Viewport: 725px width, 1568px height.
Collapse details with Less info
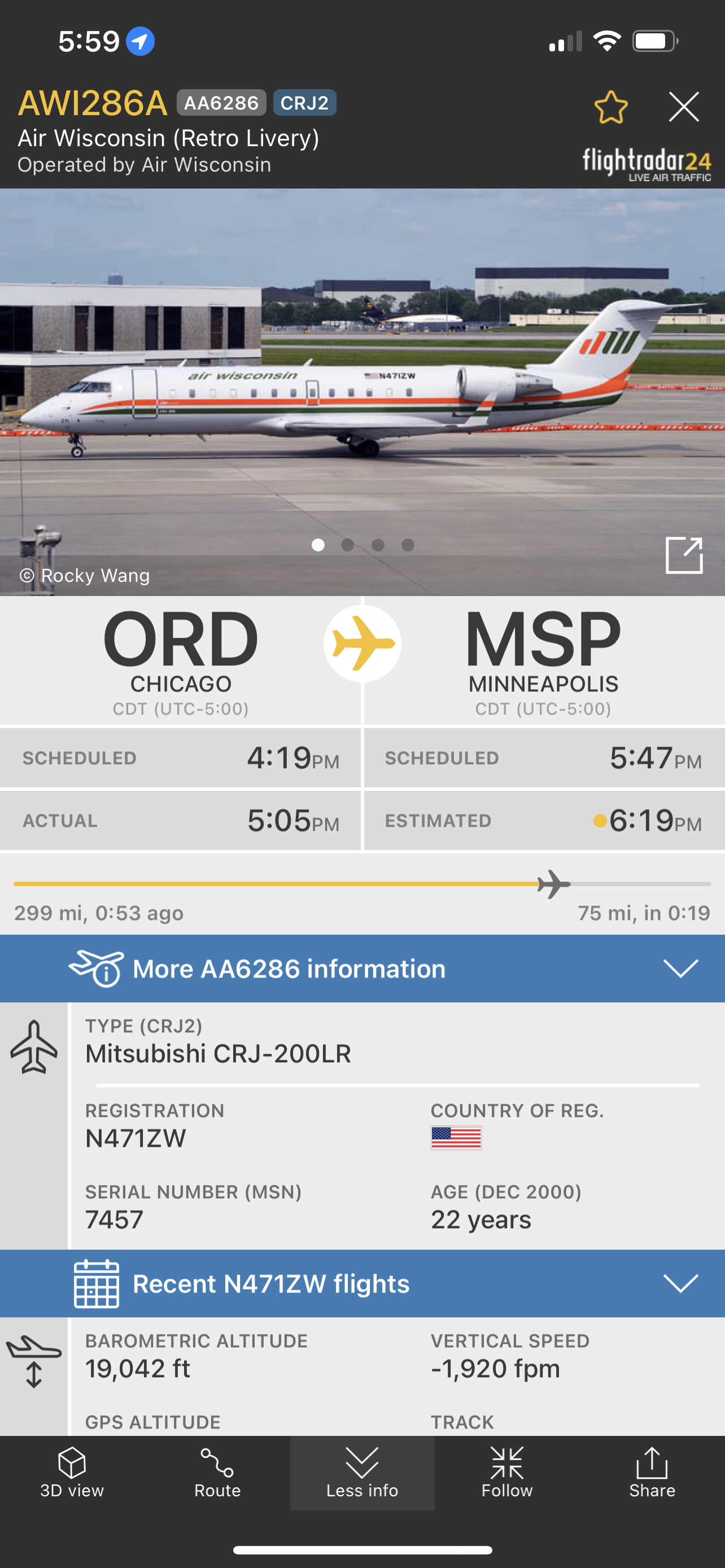coord(362,1473)
